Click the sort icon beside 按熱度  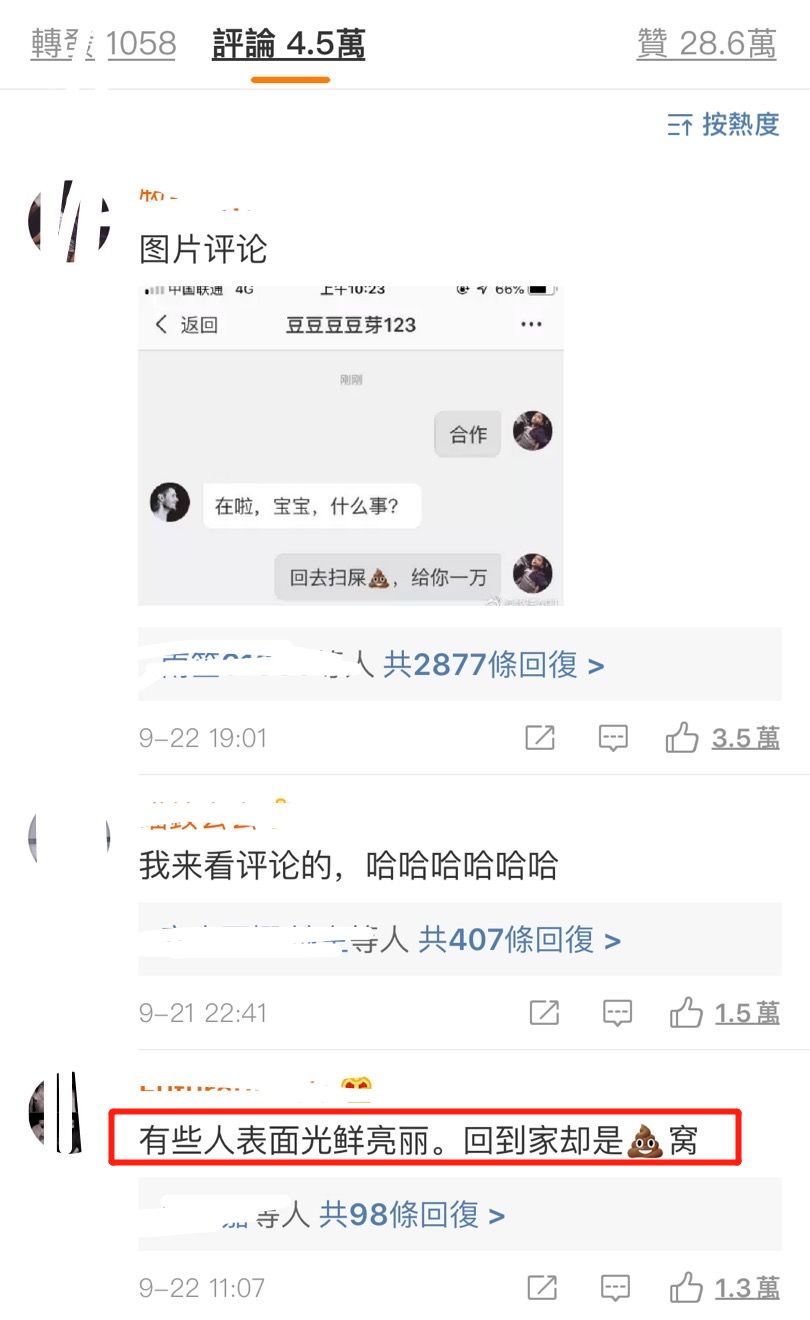(682, 125)
